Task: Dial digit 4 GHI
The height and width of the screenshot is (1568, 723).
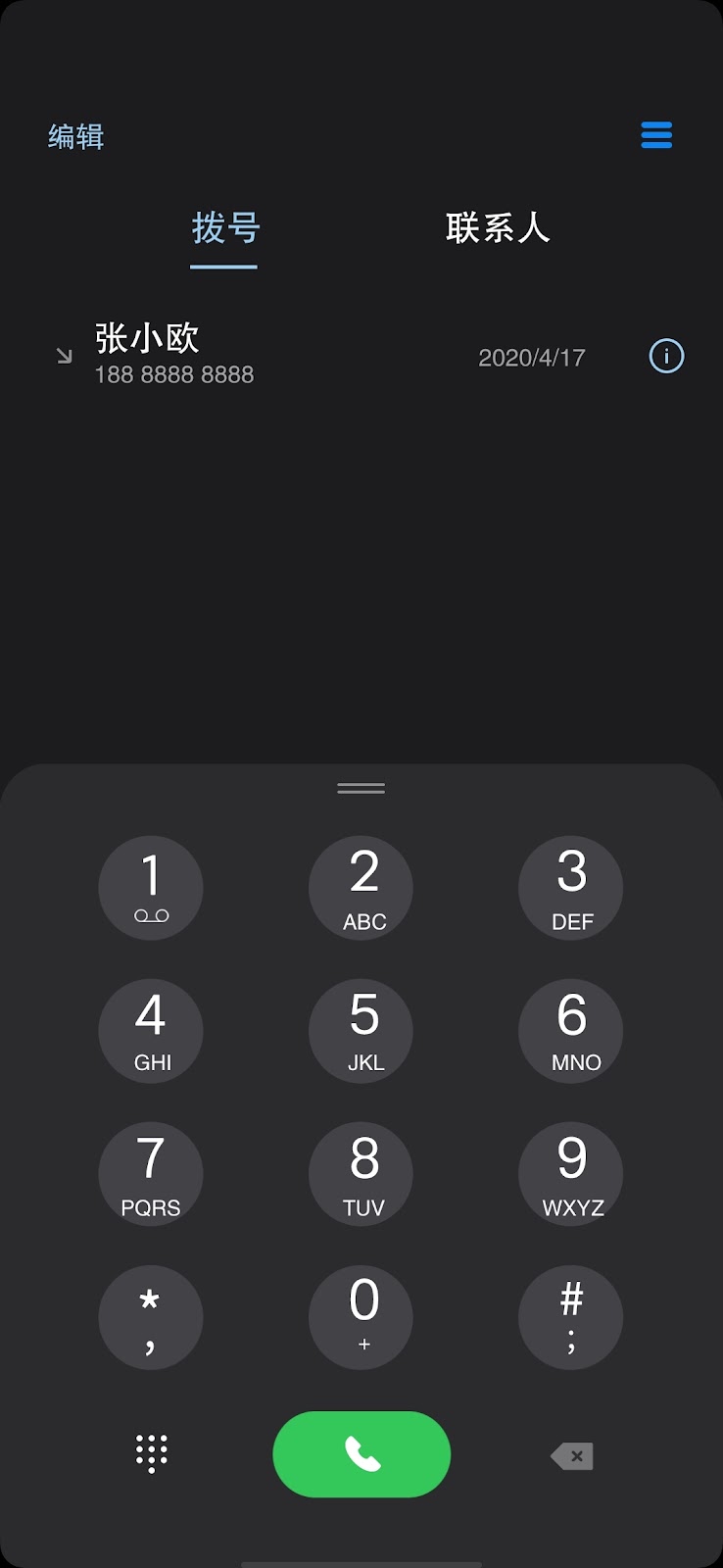Action: (x=151, y=1031)
